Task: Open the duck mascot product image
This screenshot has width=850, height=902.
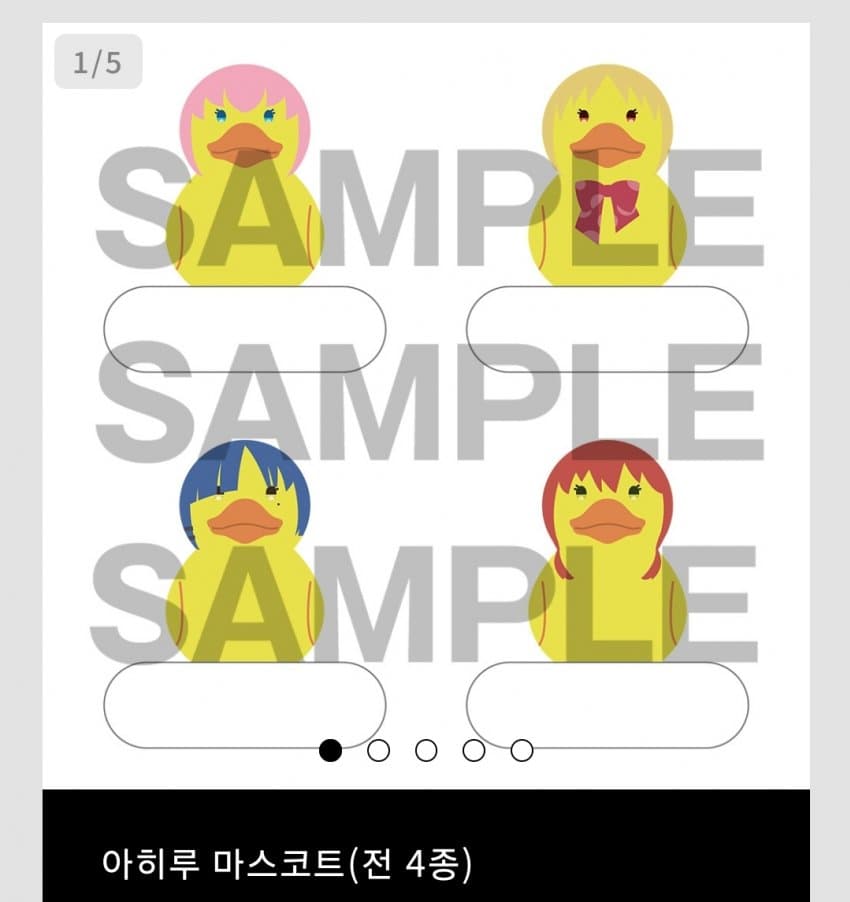Action: (426, 400)
